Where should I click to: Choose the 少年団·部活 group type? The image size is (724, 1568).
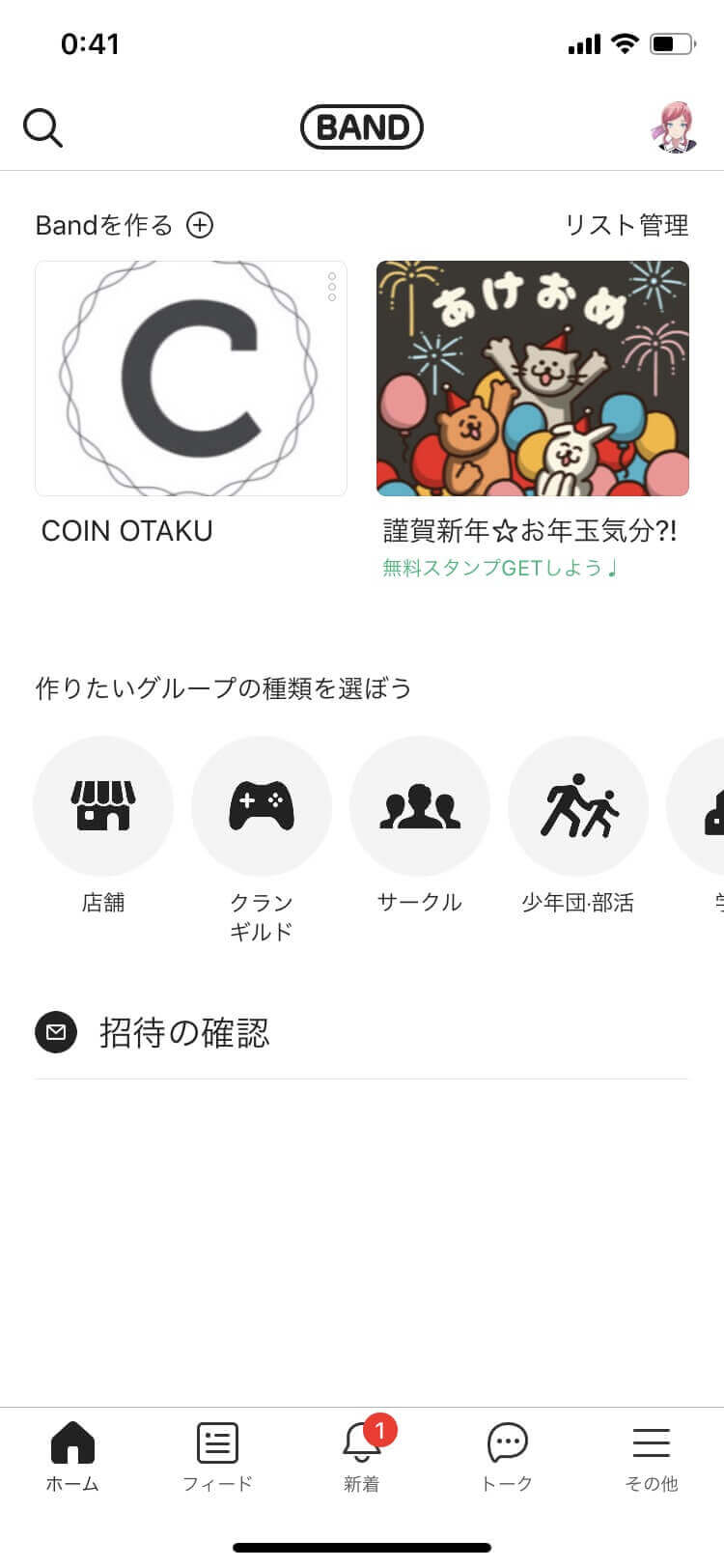tap(578, 807)
